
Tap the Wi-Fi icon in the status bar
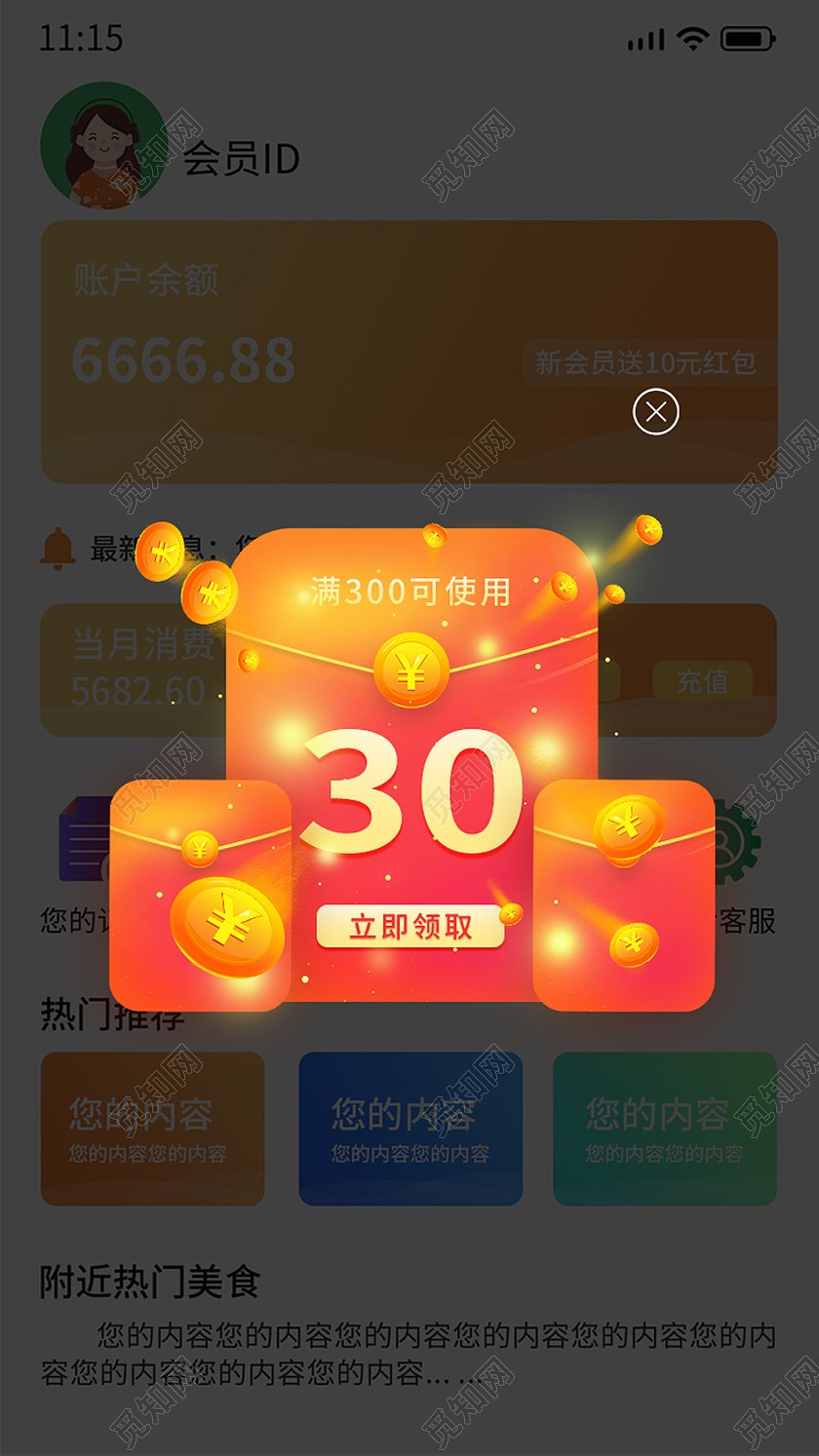click(x=694, y=39)
